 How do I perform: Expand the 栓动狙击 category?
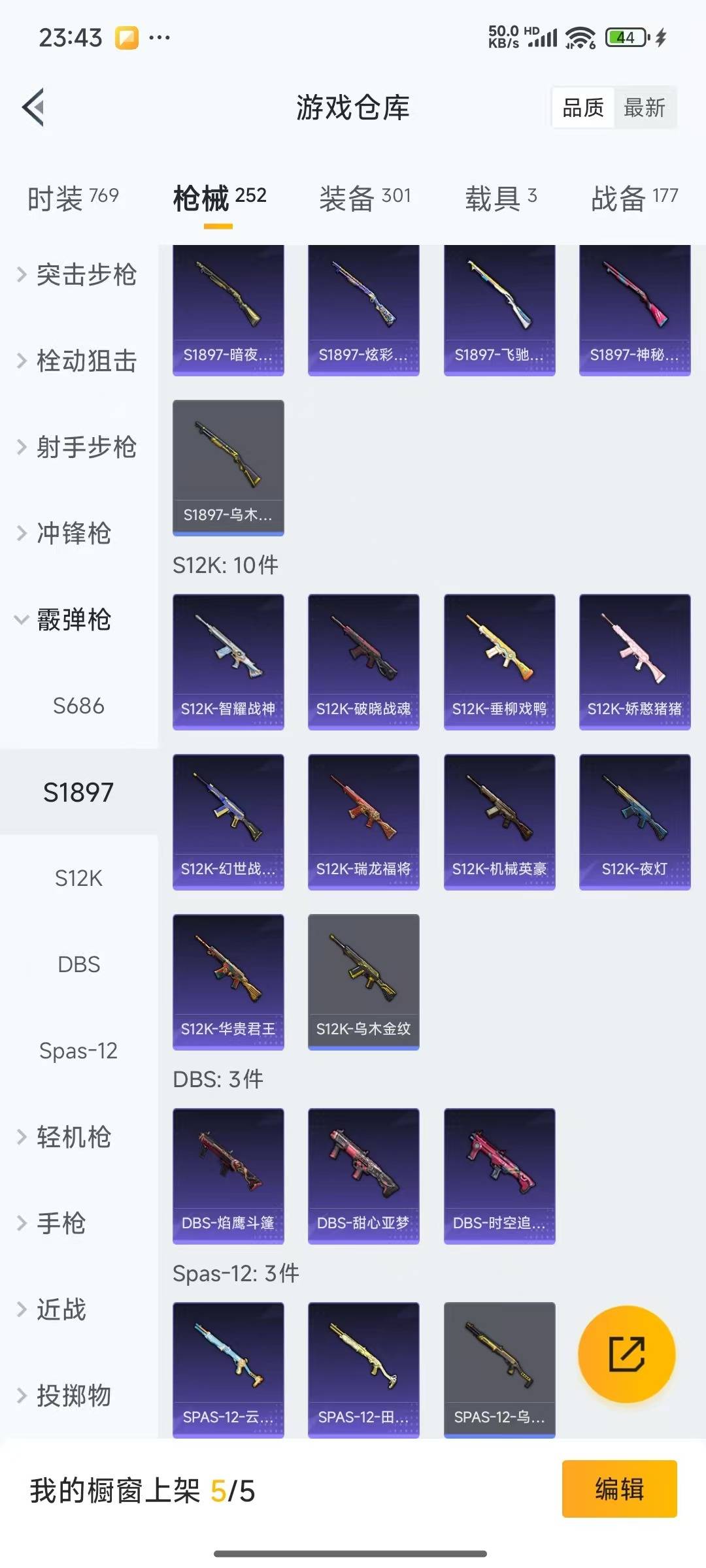pyautogui.click(x=78, y=361)
